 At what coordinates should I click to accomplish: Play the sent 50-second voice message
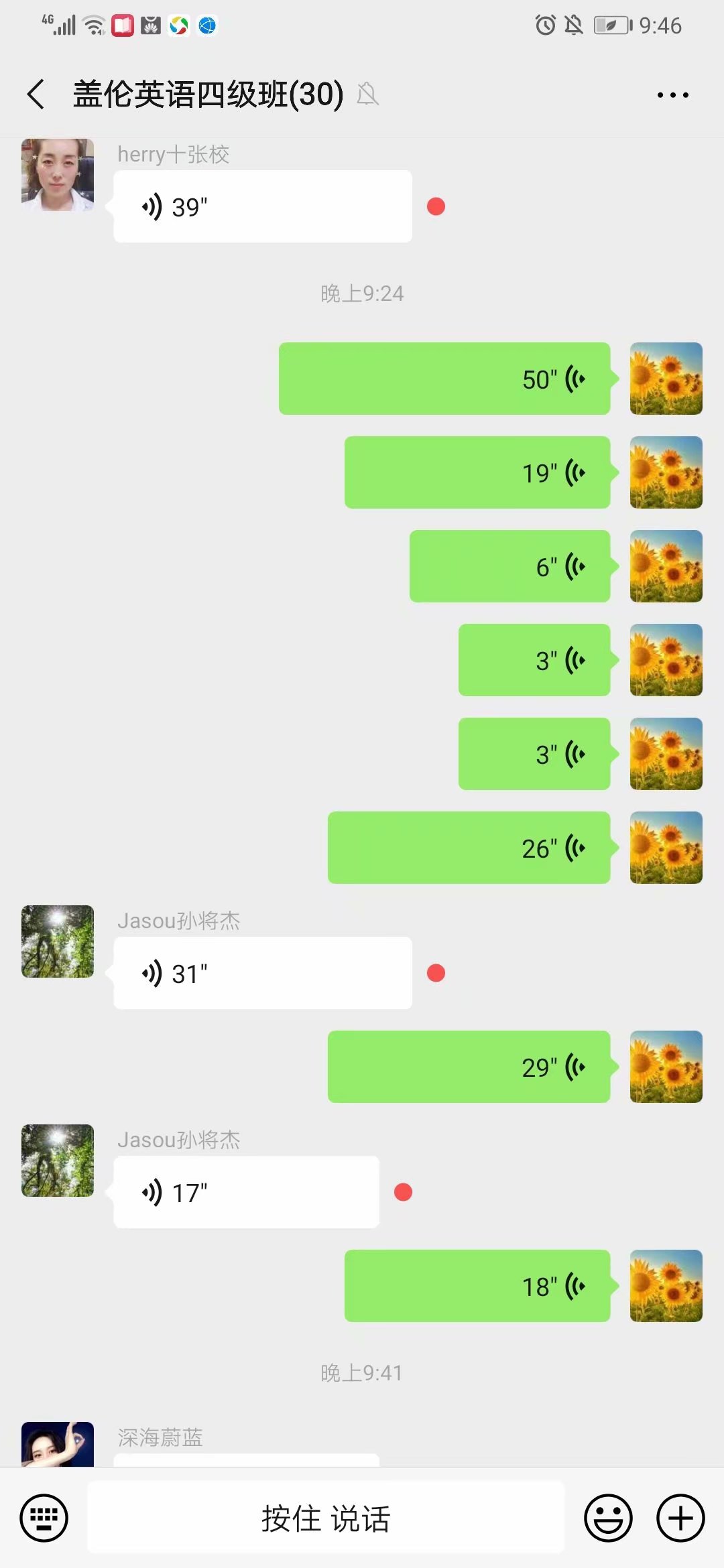click(444, 379)
